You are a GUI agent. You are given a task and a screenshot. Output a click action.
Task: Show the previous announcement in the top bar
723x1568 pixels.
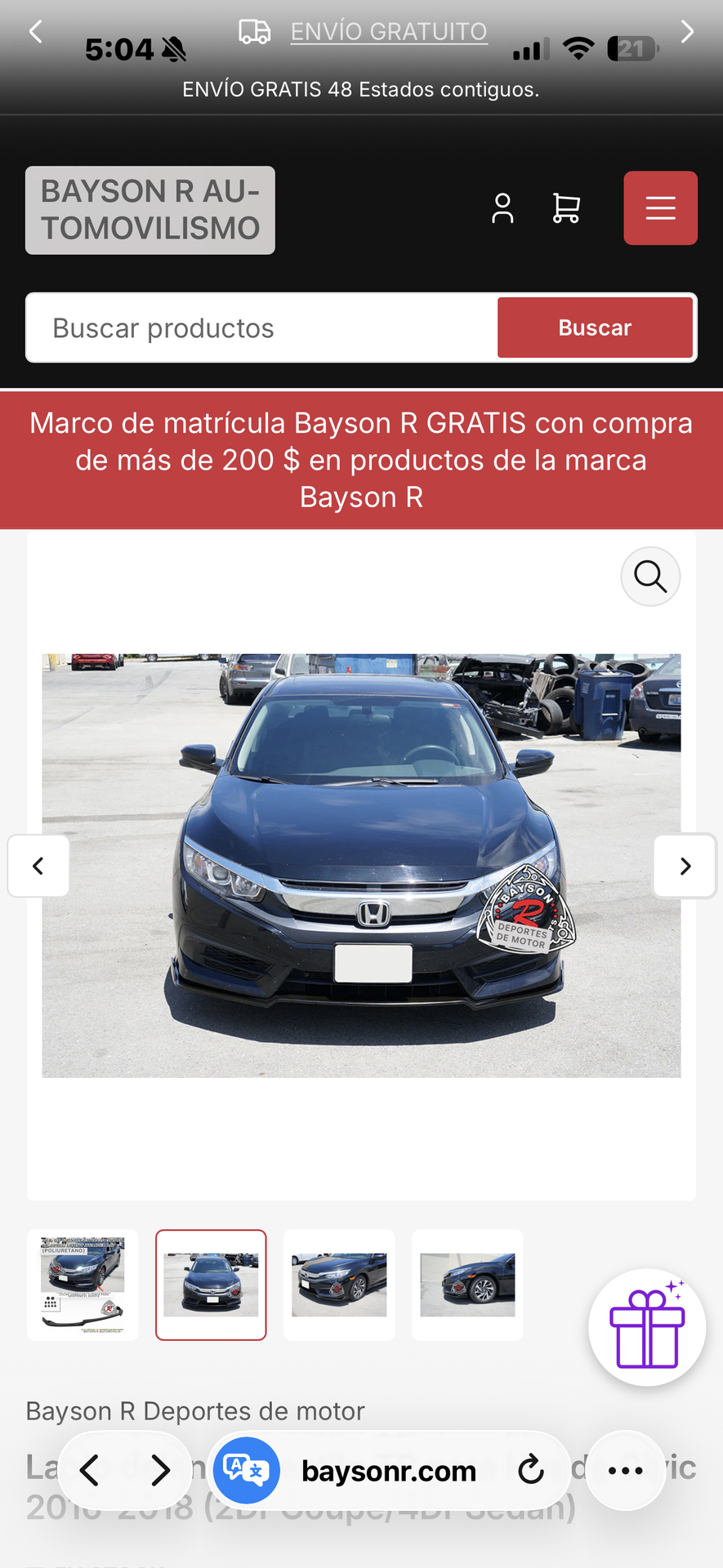(x=35, y=32)
